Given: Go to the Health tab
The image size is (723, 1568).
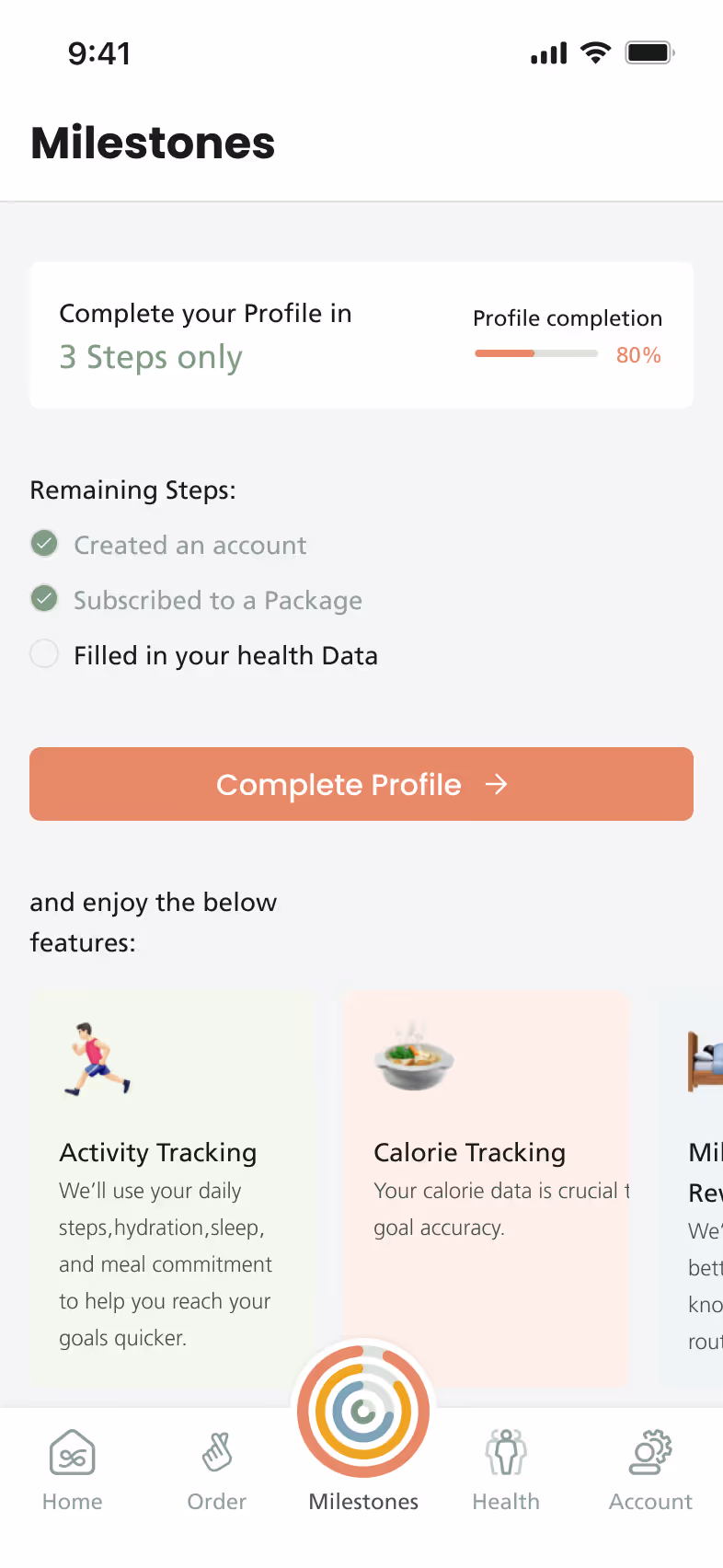Looking at the screenshot, I should coord(506,1470).
